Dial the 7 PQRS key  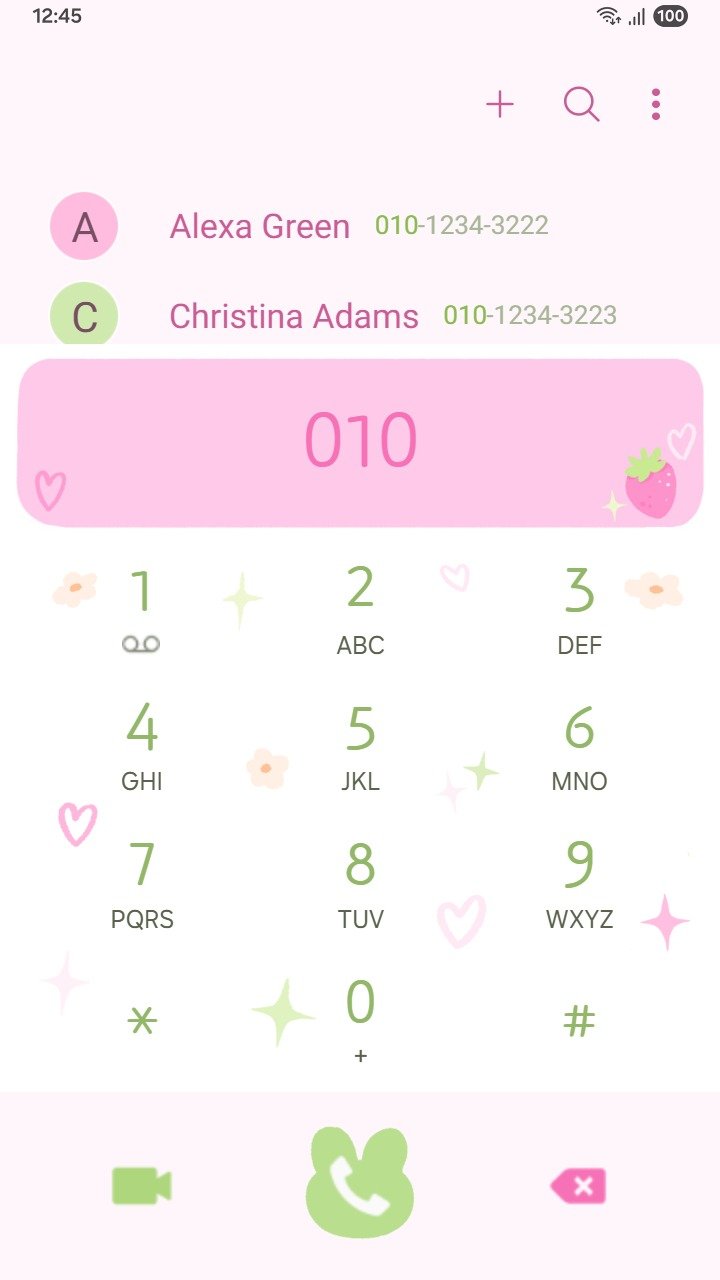[142, 884]
